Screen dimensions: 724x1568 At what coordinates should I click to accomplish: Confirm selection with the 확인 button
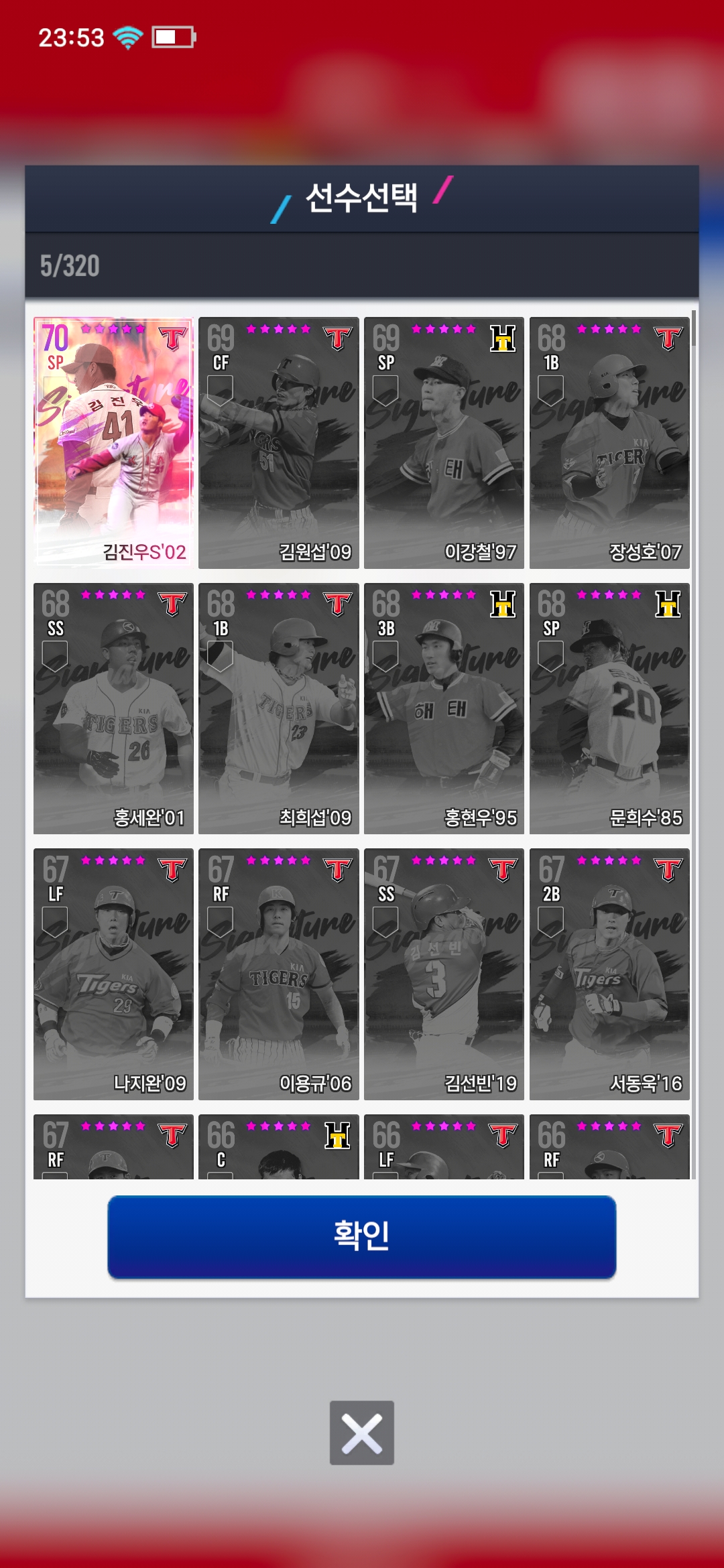pos(362,1236)
